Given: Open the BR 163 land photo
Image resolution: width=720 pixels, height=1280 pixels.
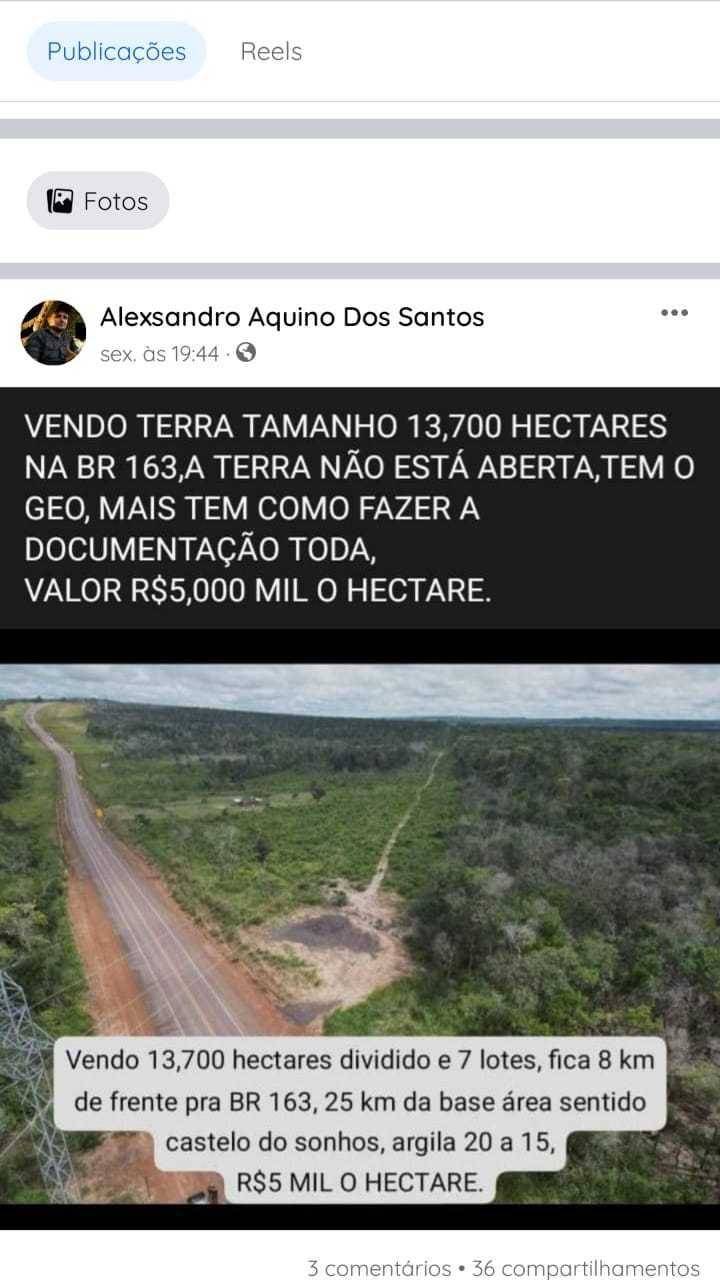Looking at the screenshot, I should (x=360, y=860).
